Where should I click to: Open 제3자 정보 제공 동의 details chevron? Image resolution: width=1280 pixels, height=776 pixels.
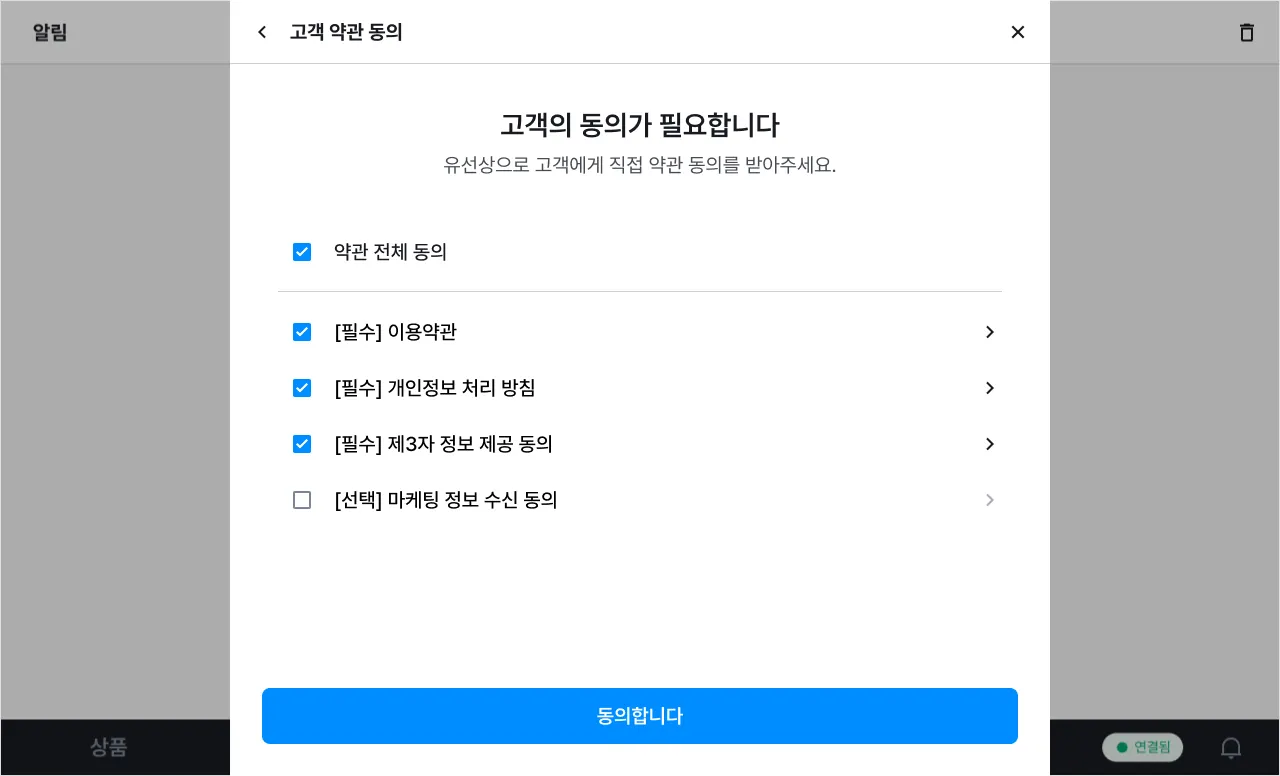(x=990, y=444)
